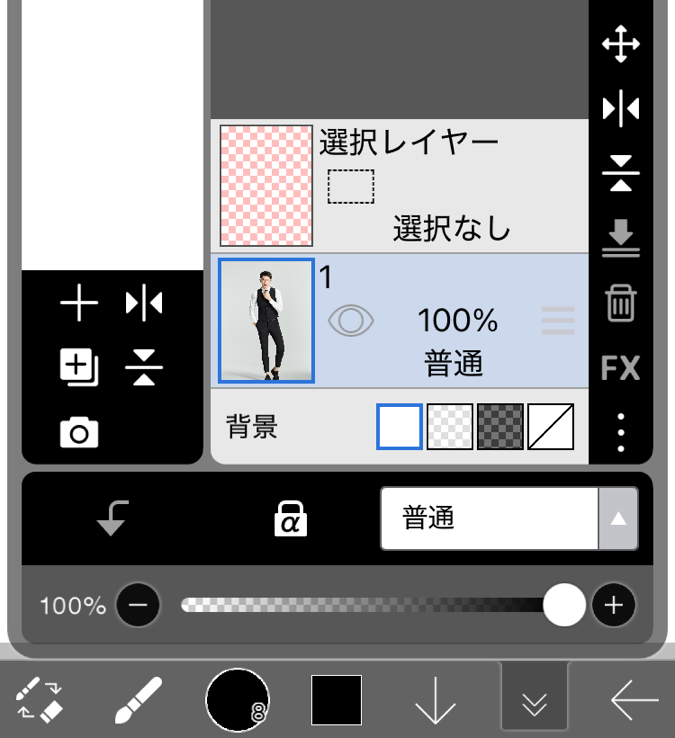Add a new layer with plus icon
The height and width of the screenshot is (738, 675).
[x=79, y=304]
